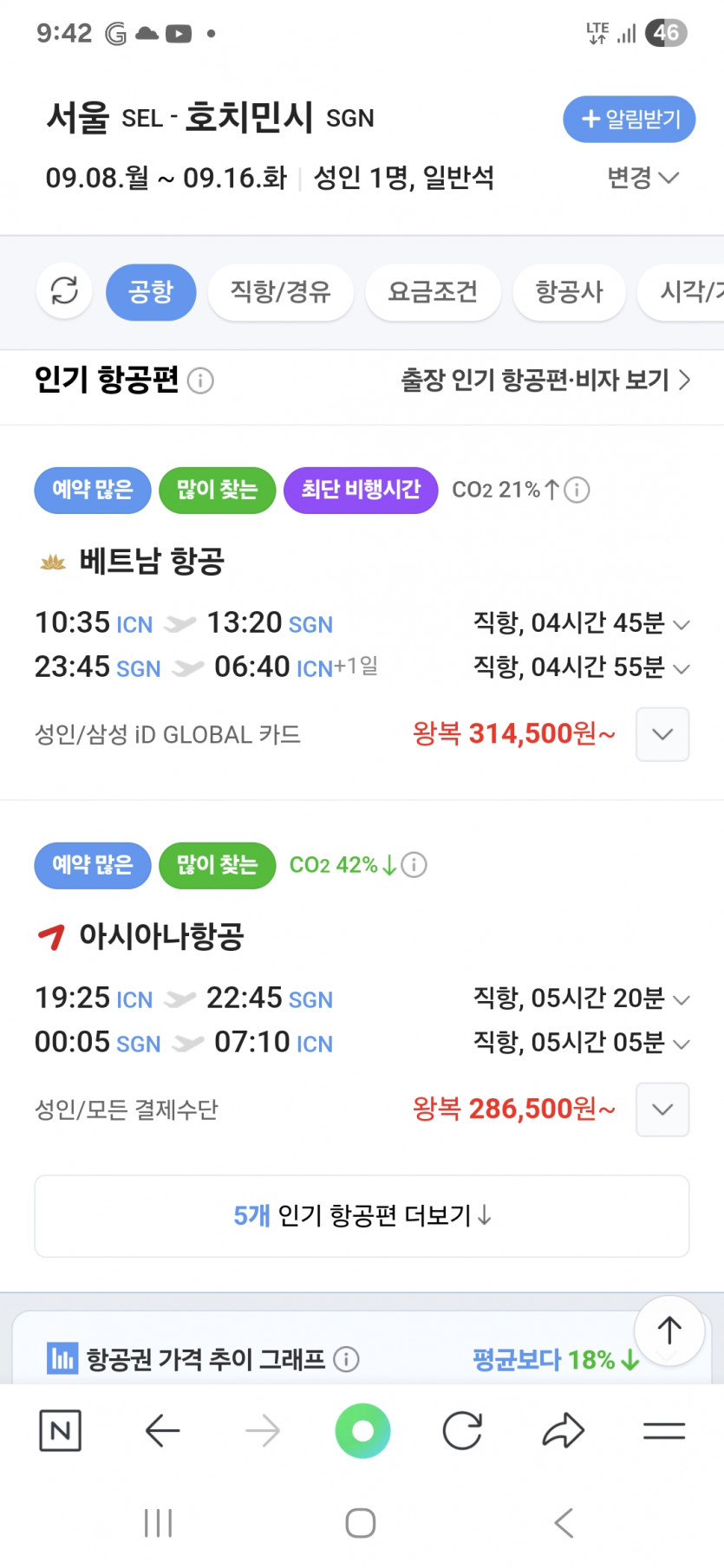
Task: Tap the 알림받기 alert button
Action: point(629,119)
